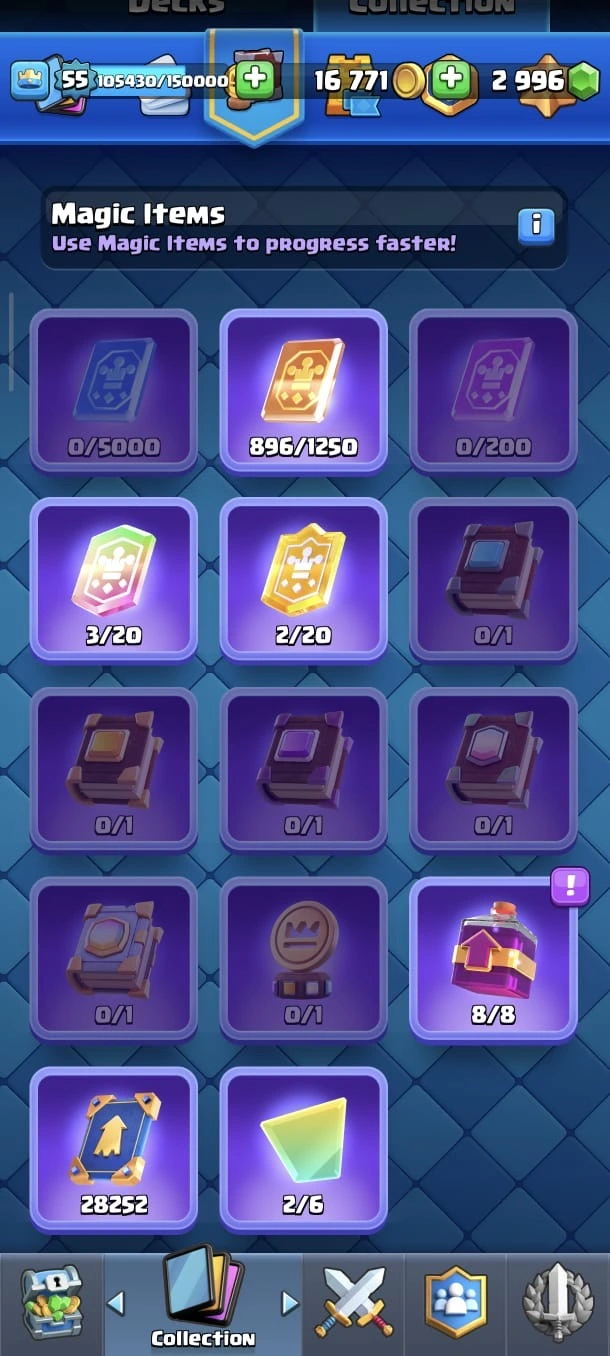Open the rare wild card showing 896/1250
This screenshot has width=610, height=1356.
303,390
